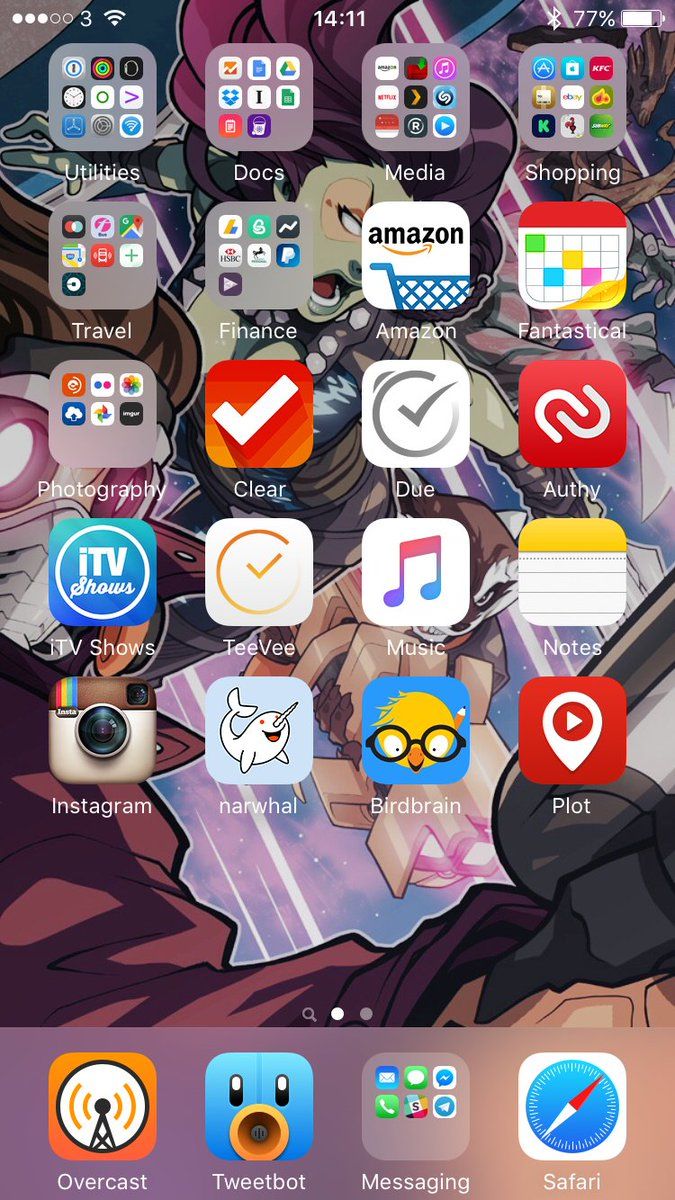Open the narwhal app
This screenshot has width=675, height=1200.
[x=259, y=730]
